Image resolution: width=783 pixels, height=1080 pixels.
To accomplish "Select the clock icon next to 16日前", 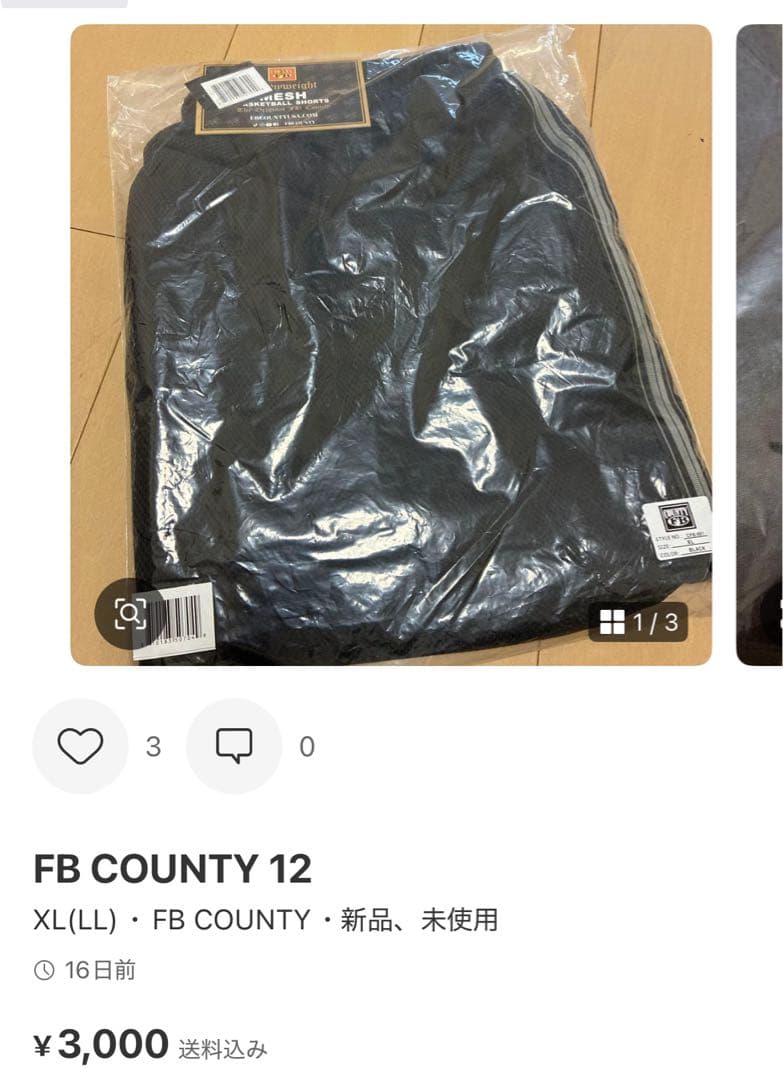I will point(46,969).
